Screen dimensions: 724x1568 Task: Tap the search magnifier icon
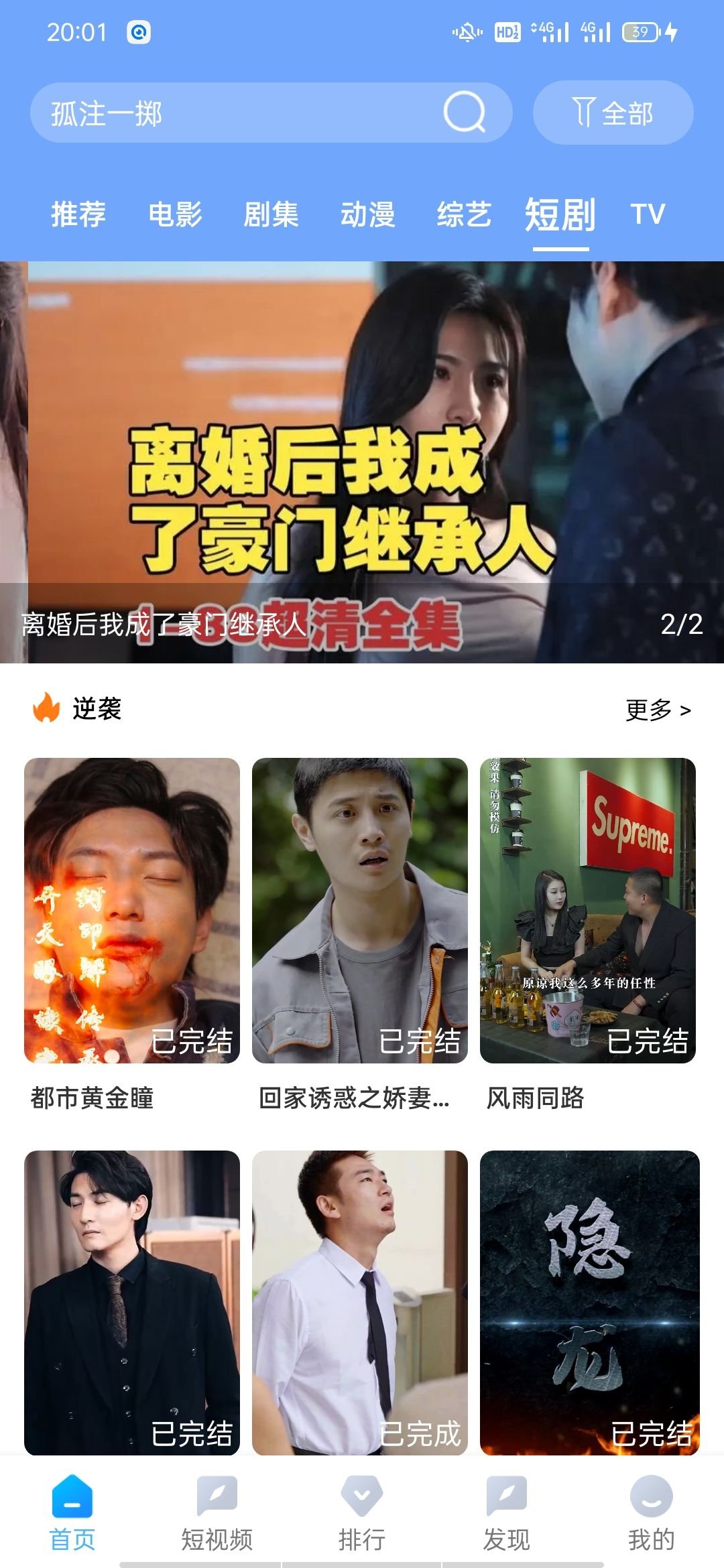coord(464,113)
